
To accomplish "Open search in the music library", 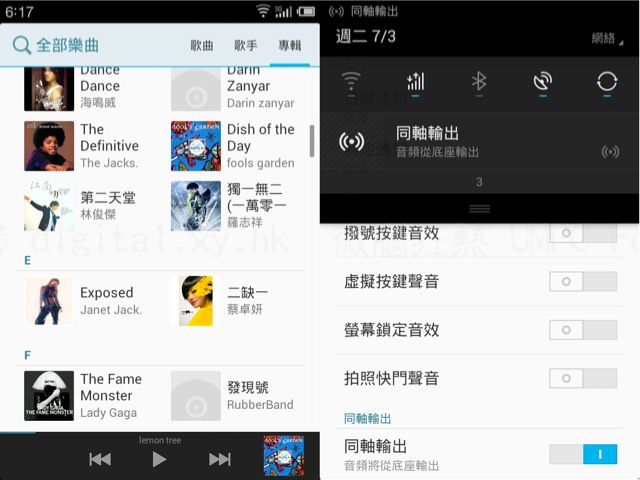I will click(21, 45).
